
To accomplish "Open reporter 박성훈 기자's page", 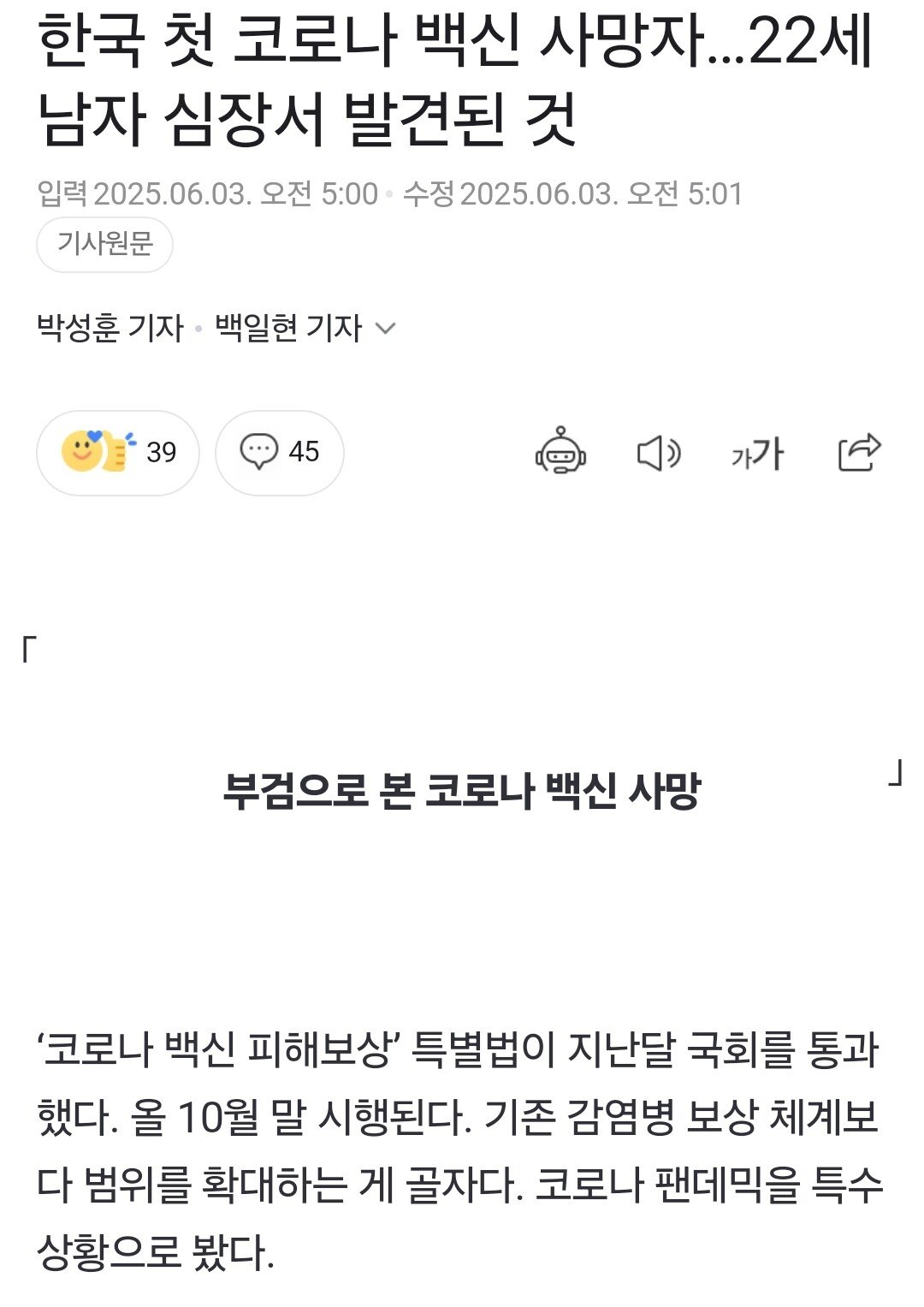I will coord(110,329).
